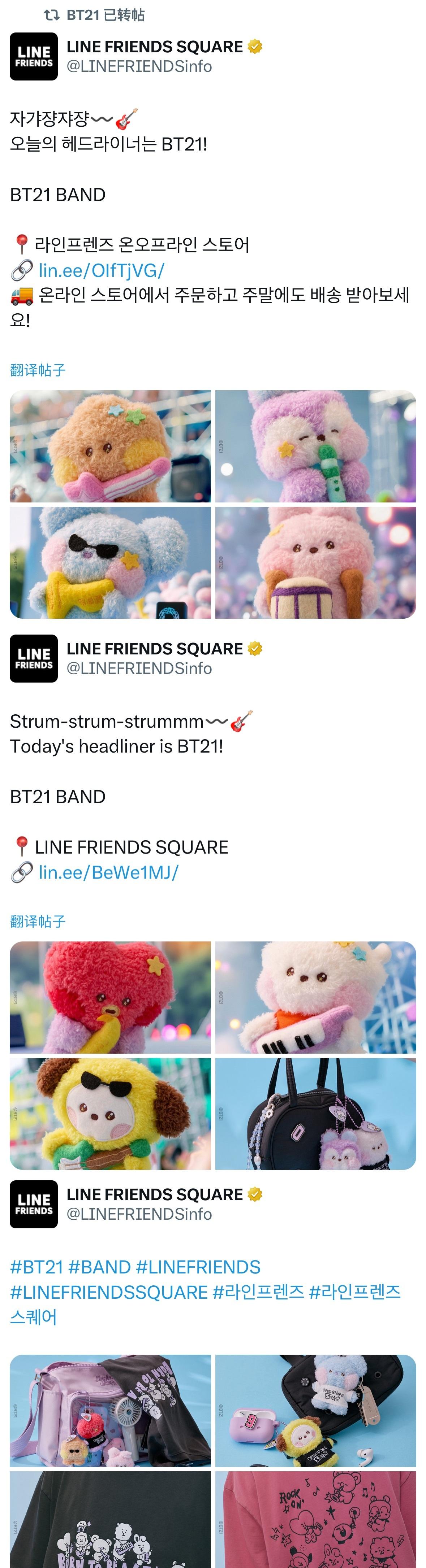View the white plush with keytar photo
This screenshot has width=426, height=1568.
point(315,997)
